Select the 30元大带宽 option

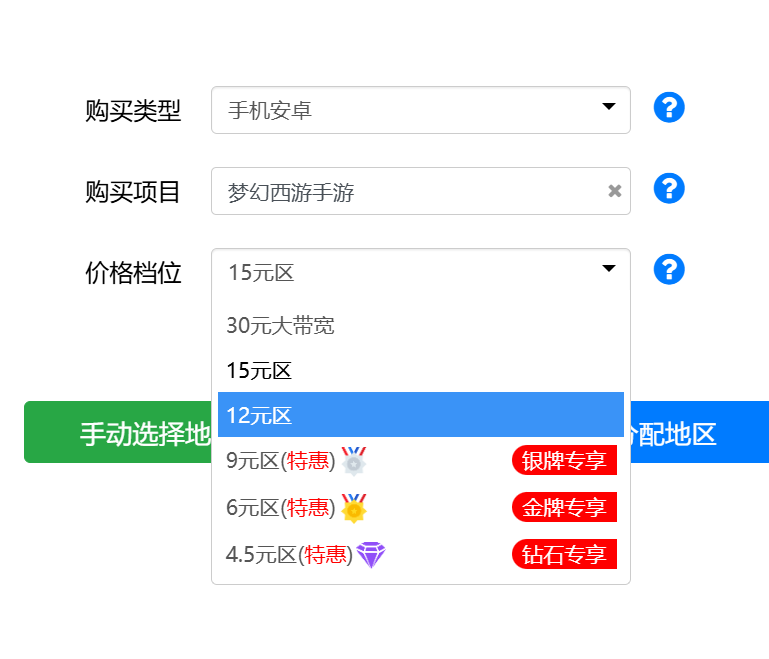click(420, 325)
